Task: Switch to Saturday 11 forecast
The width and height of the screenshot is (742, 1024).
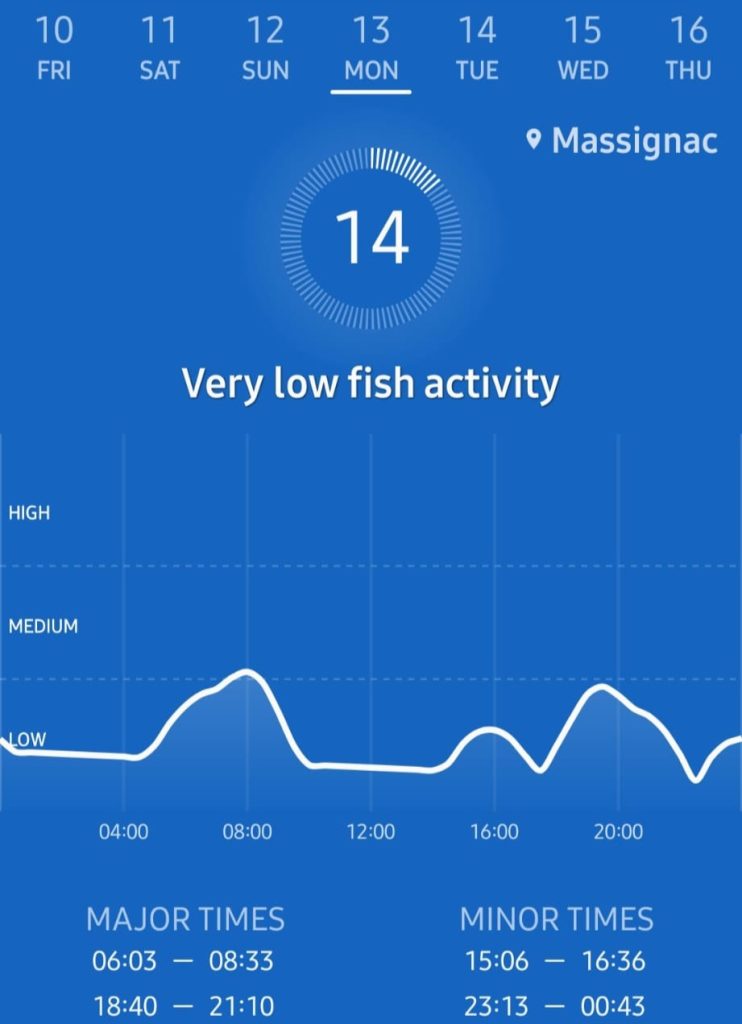Action: 160,48
